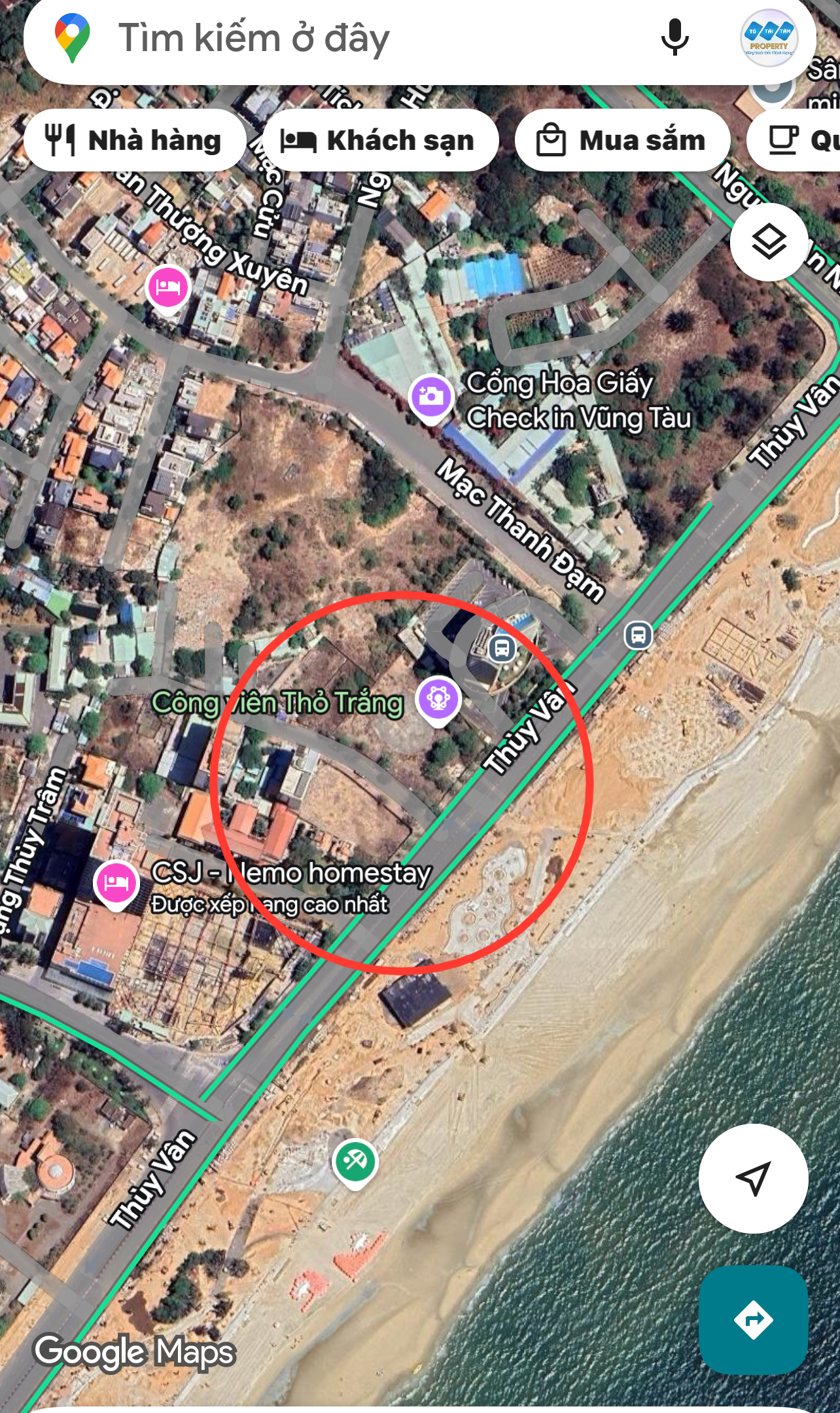The width and height of the screenshot is (840, 1413).
Task: Select the 'Mua sắm' chip
Action: (x=622, y=140)
